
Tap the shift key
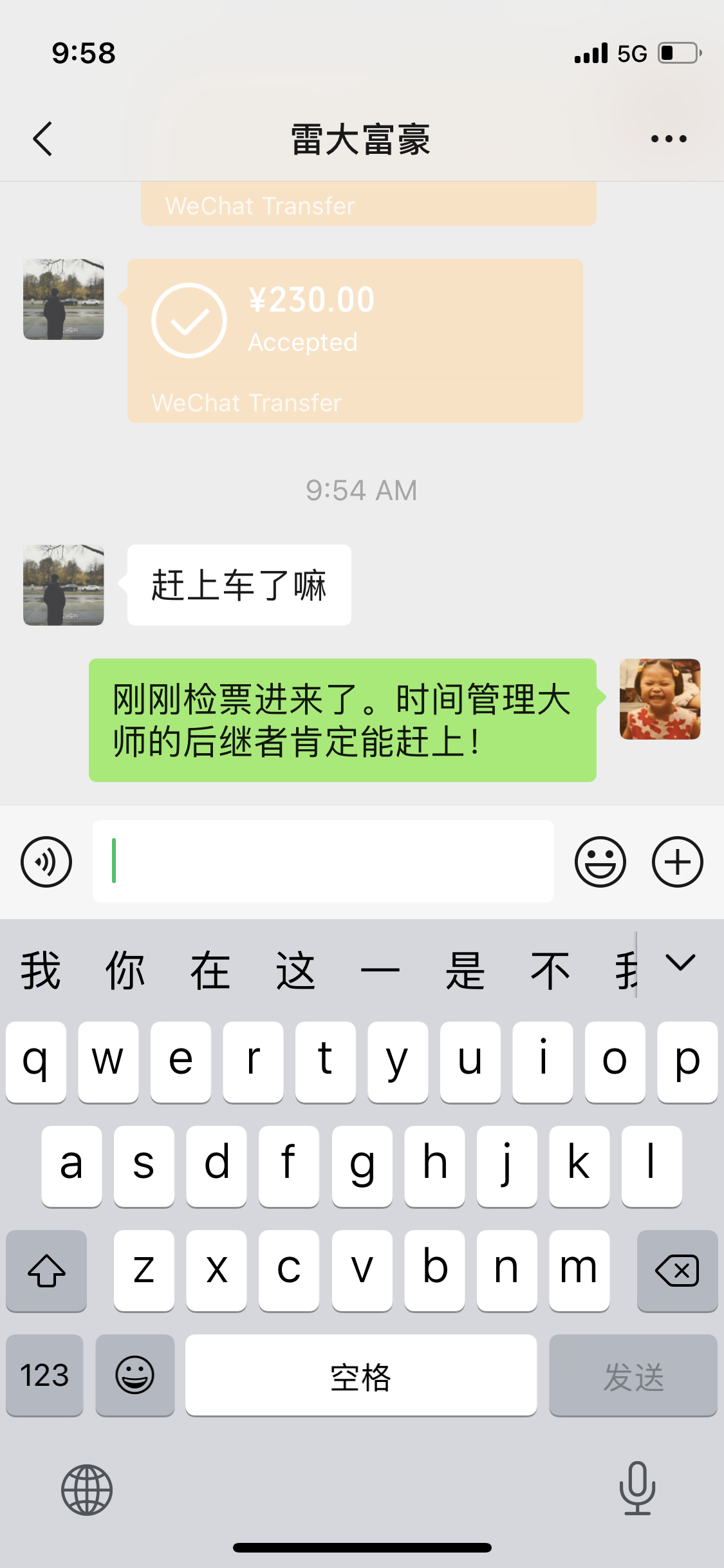(46, 1271)
